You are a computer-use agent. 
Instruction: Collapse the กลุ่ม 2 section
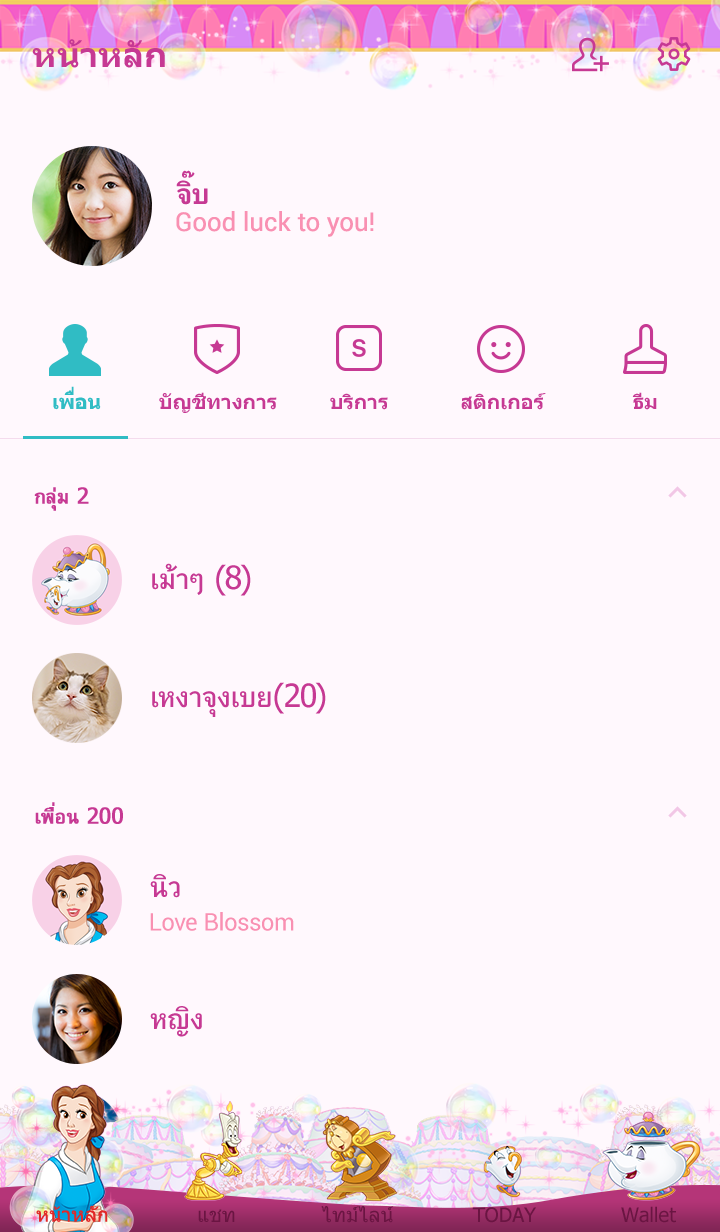677,493
